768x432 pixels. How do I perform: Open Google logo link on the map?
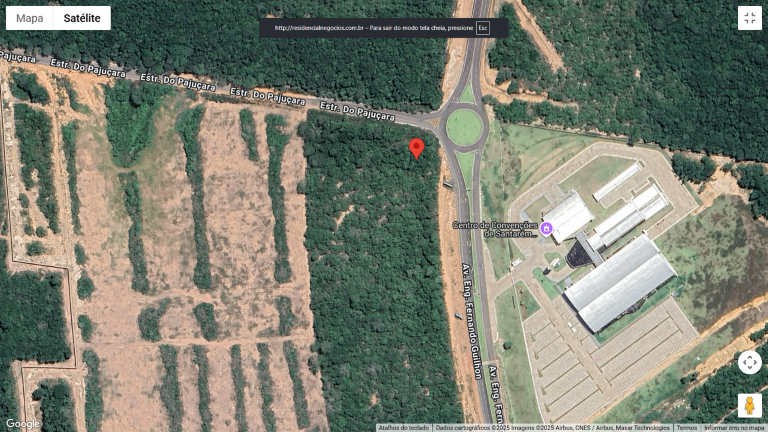click(x=22, y=423)
